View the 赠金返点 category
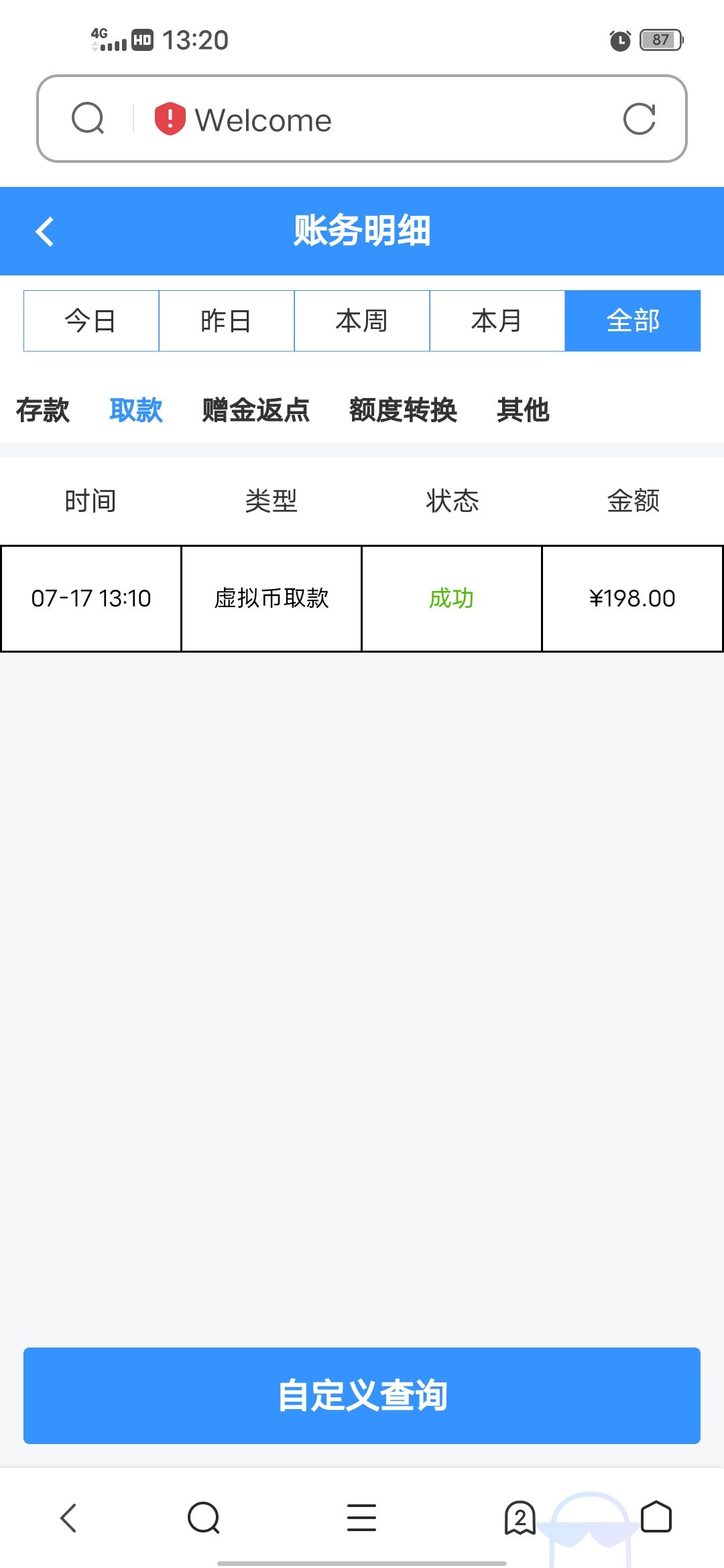The image size is (724, 1568). (x=256, y=410)
